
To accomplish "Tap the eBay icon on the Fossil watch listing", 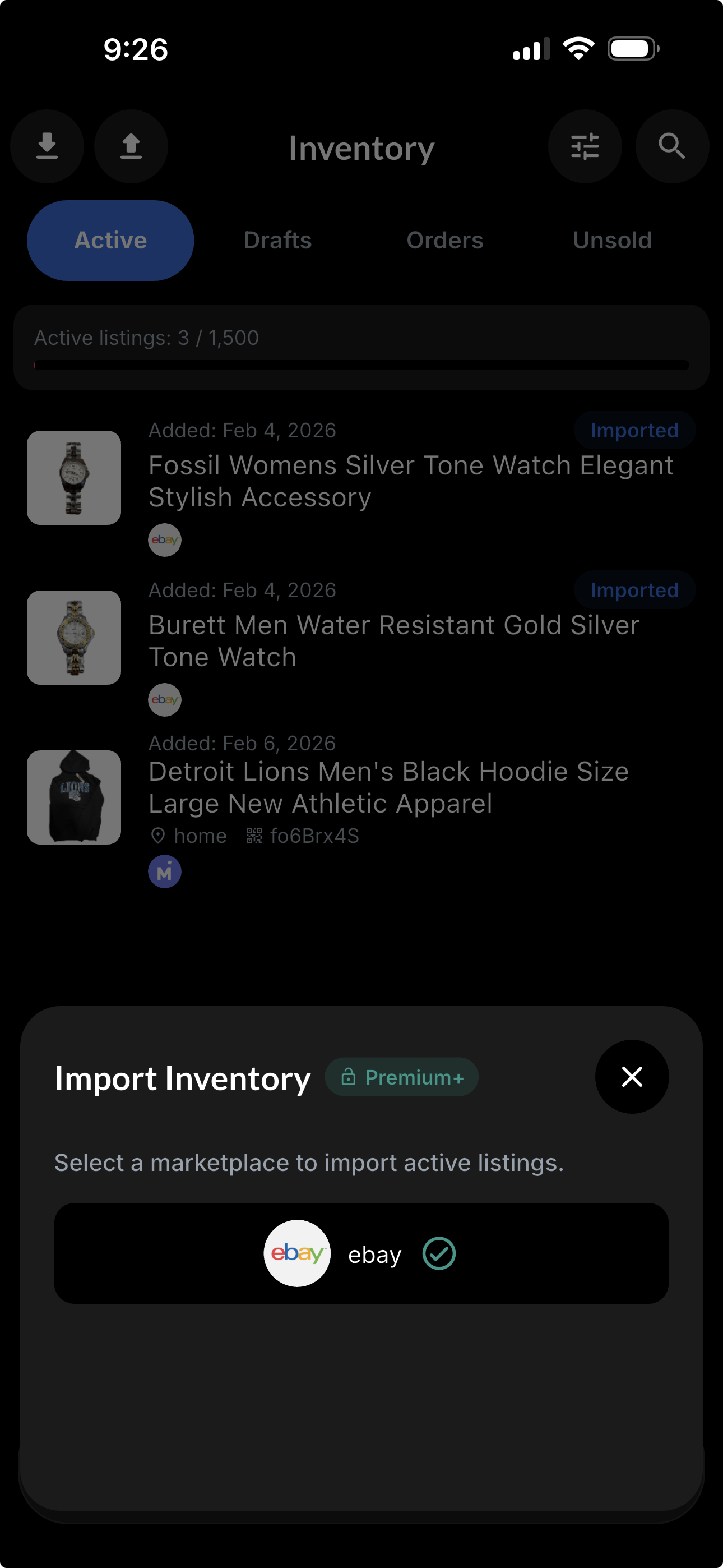I will click(x=164, y=539).
